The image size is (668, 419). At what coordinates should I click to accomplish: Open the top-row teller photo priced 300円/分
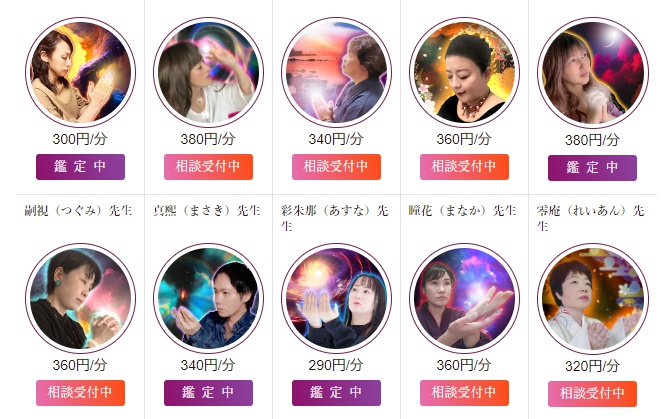tap(80, 72)
